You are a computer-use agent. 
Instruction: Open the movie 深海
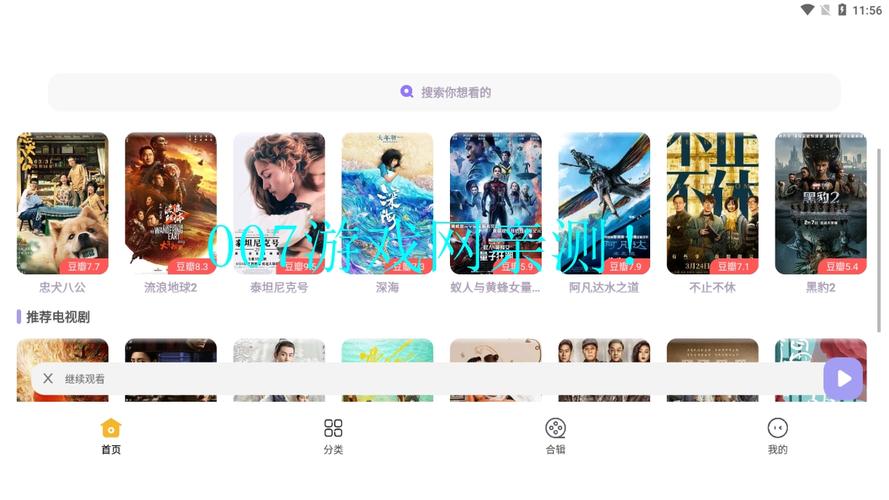click(387, 203)
